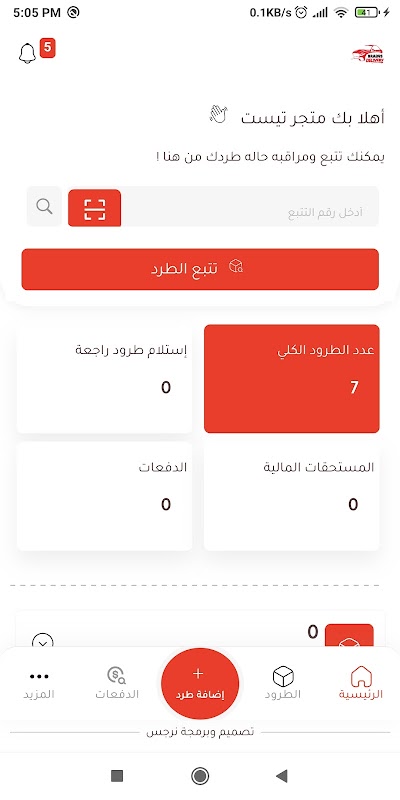Screen dimensions: 400x800
Task: Switch to the الرئيسية tab
Action: (362, 684)
